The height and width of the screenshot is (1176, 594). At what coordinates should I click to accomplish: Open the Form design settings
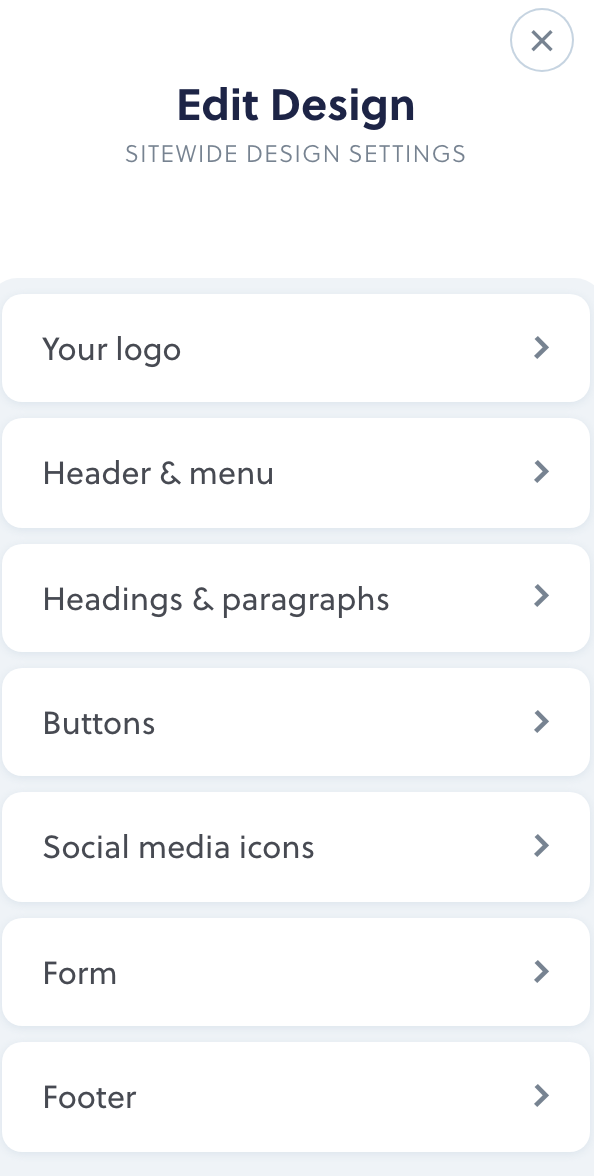point(296,972)
